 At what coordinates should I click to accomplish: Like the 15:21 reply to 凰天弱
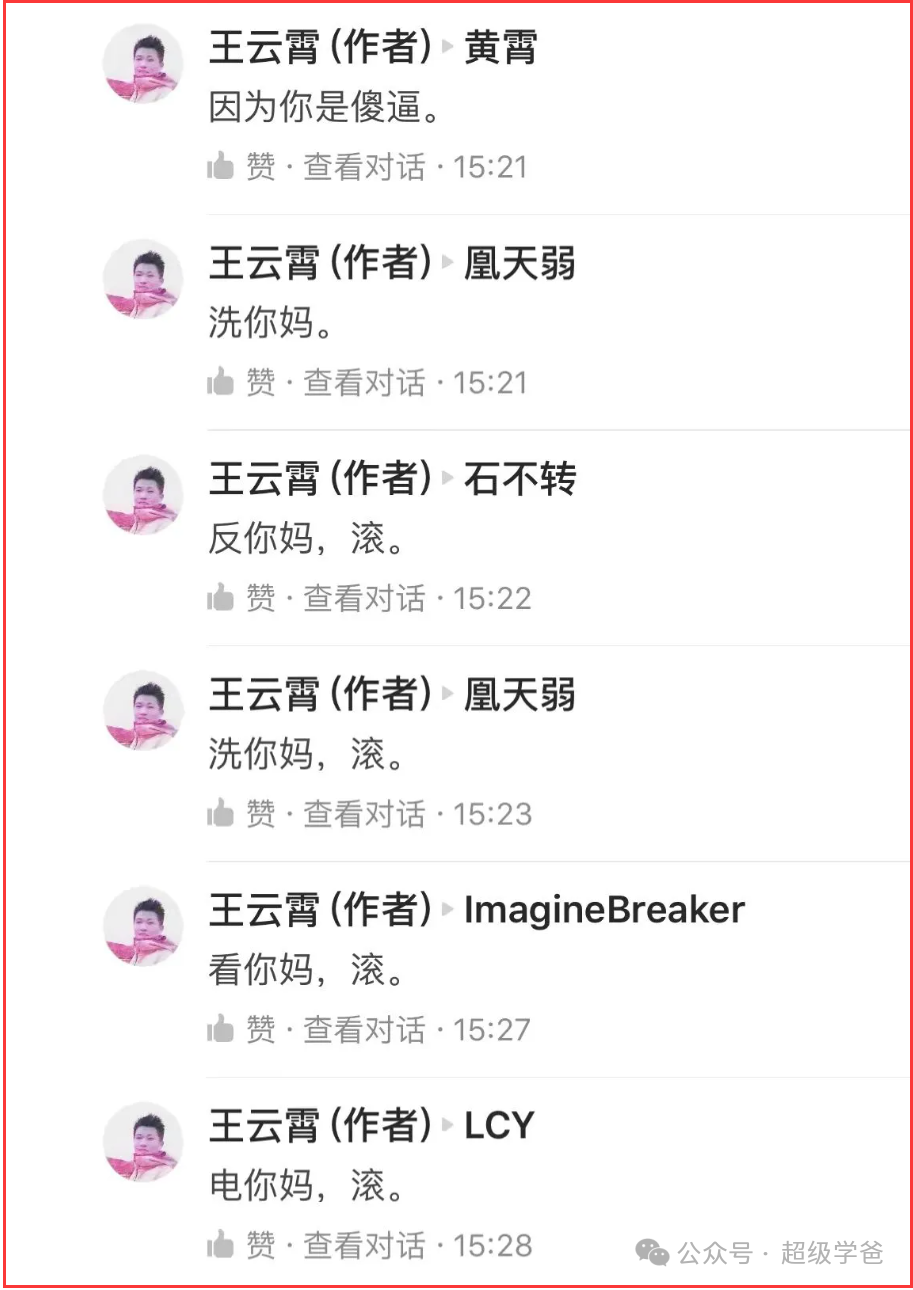point(240,382)
